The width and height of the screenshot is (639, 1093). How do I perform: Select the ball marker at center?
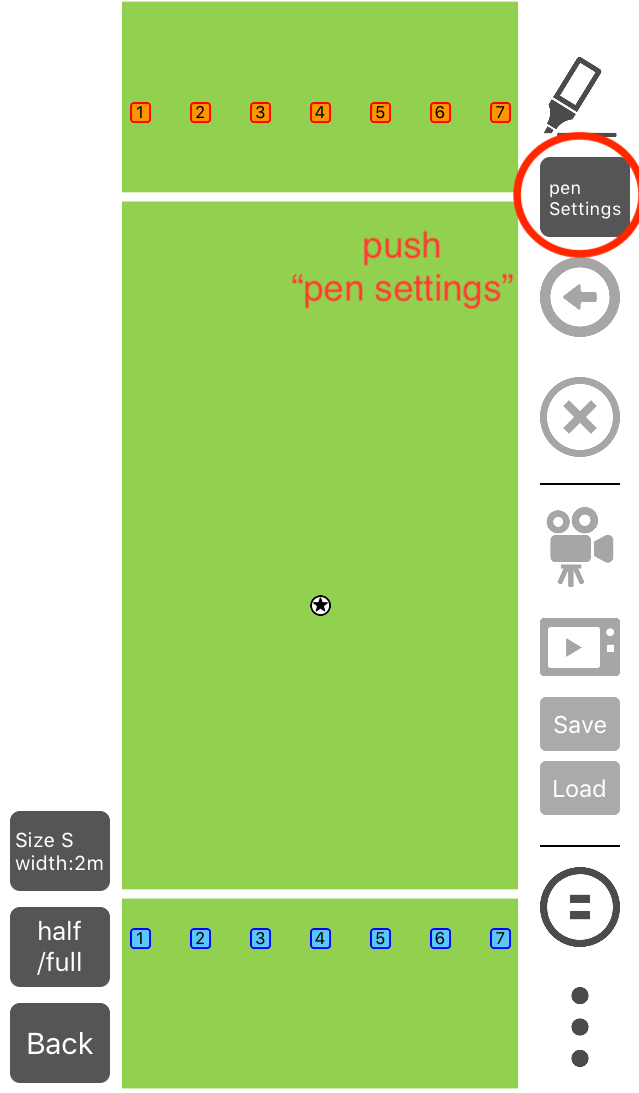pyautogui.click(x=321, y=606)
